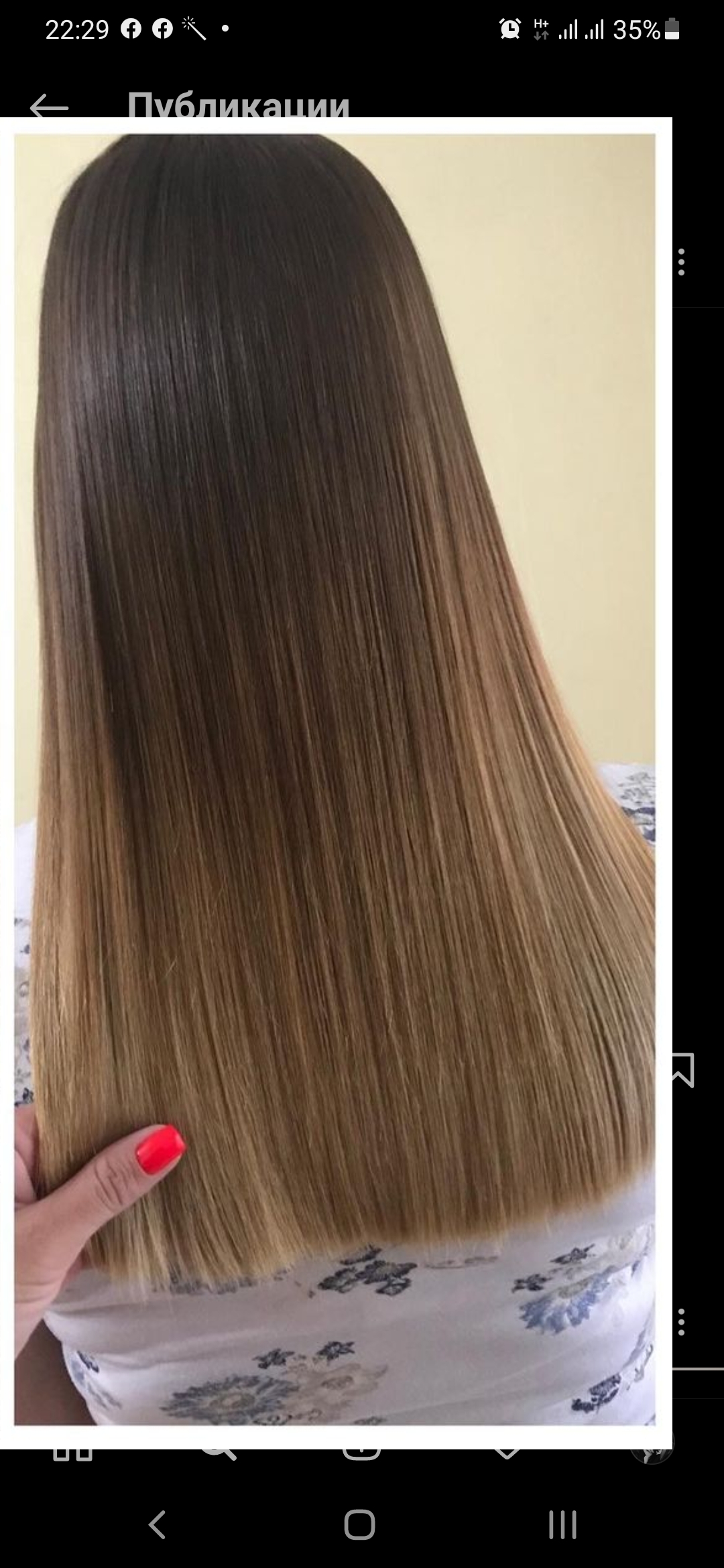Open the upper post's three-dot options menu

pyautogui.click(x=681, y=262)
